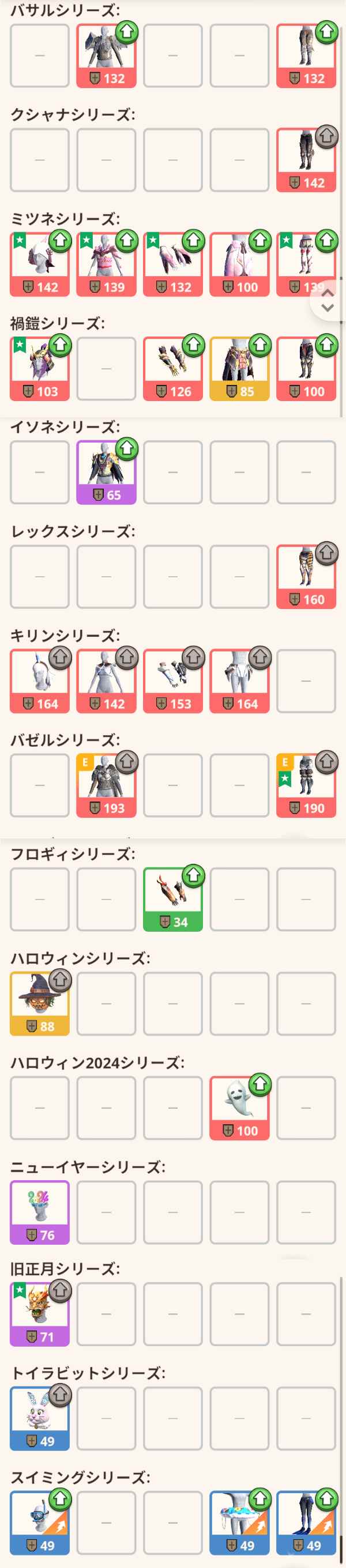Open green フロギィ series arm armor 34
Screen dimensions: 346x1568
[x=173, y=900]
